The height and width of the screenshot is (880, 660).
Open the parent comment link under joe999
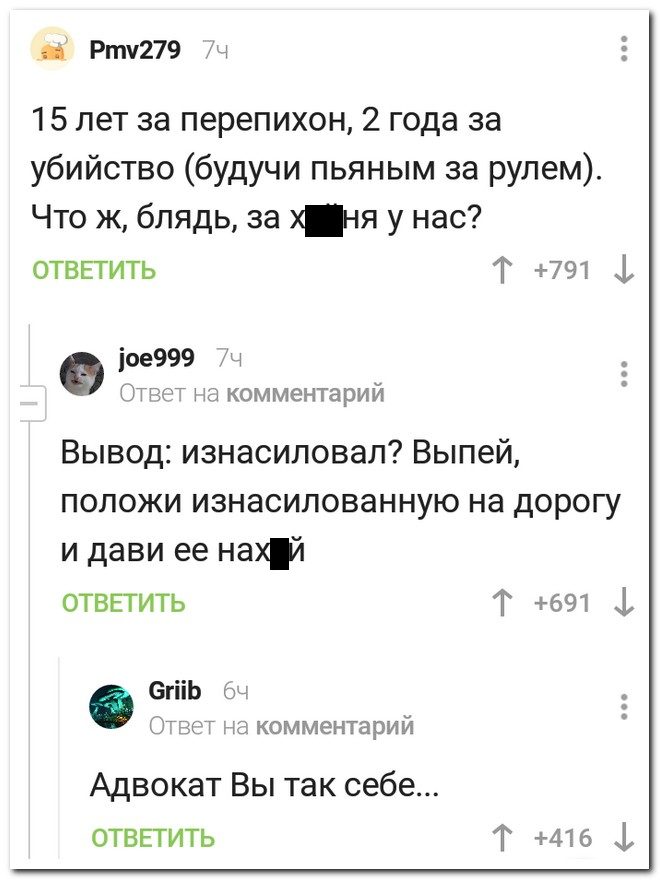[x=305, y=393]
